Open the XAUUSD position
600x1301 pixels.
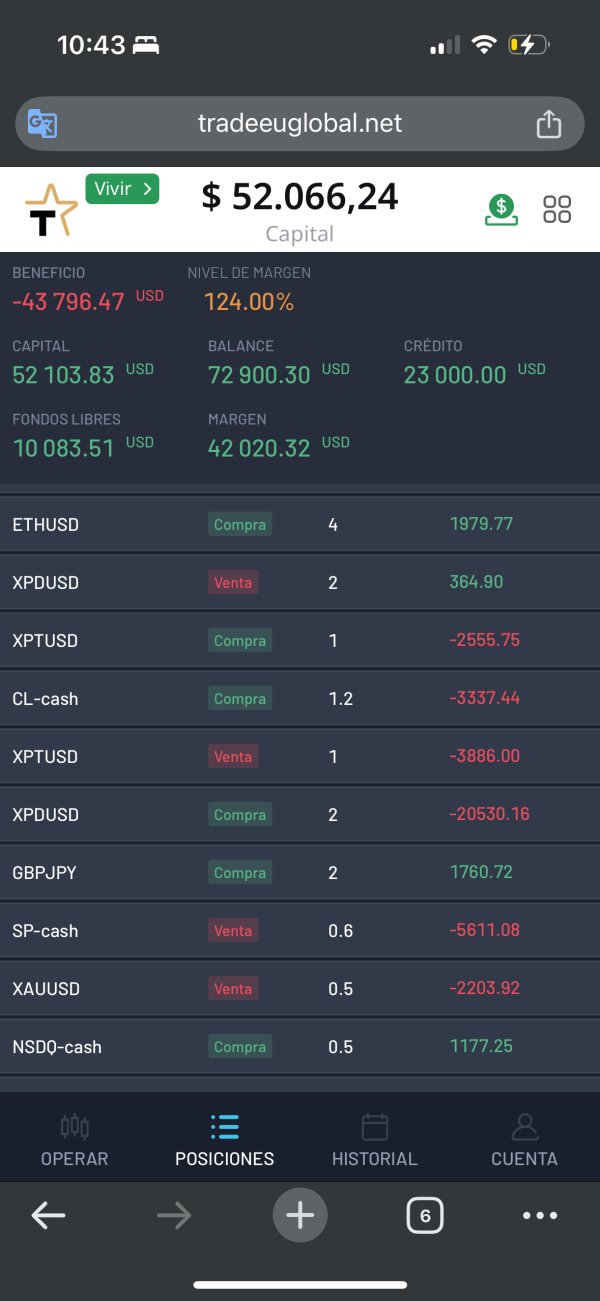point(300,988)
